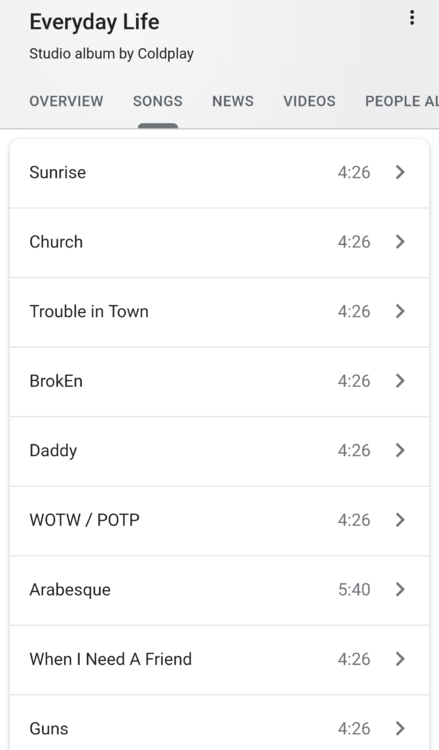Open the song Arabesque
This screenshot has height=750, width=439.
point(220,590)
